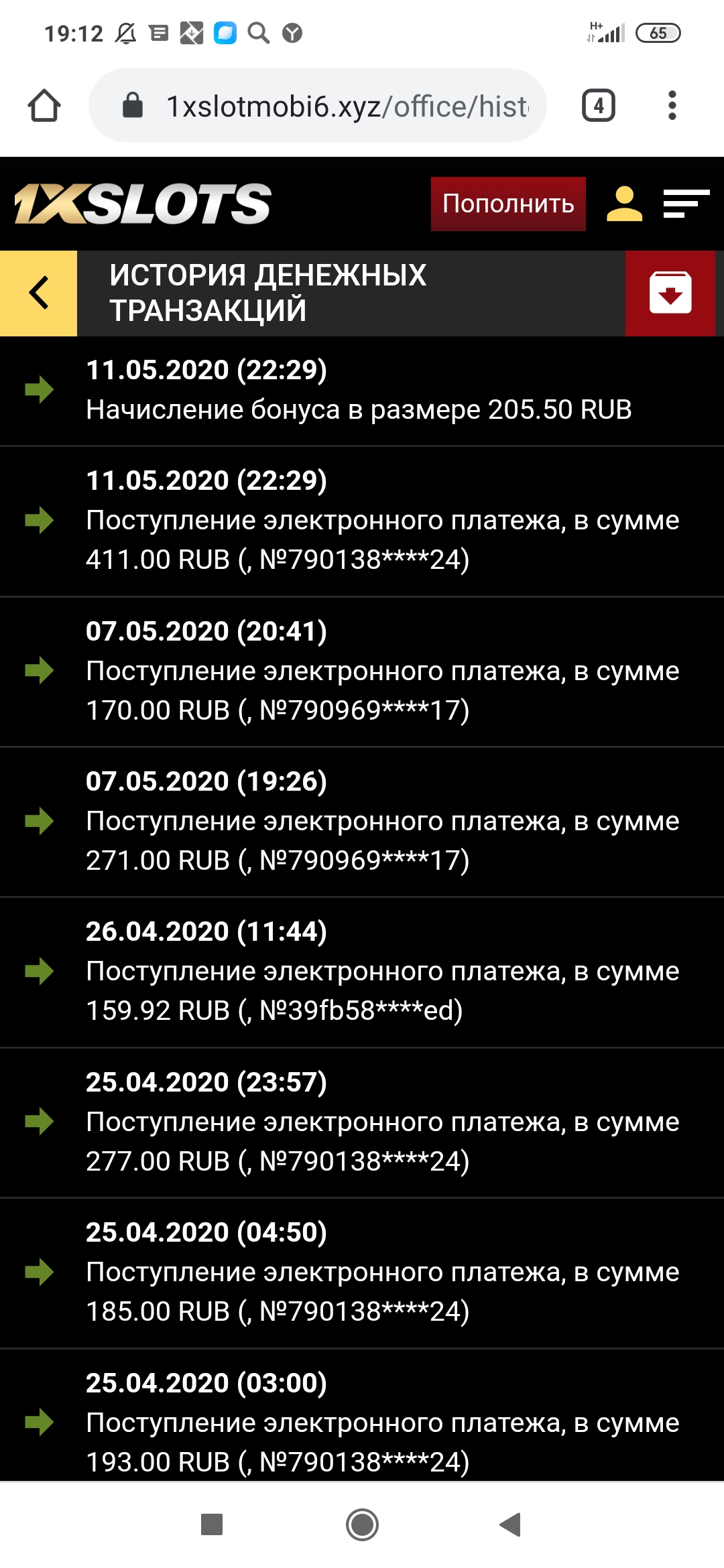Screen dimensions: 724x1568
Task: Tap the Home icon beside the address bar
Action: pos(44,105)
